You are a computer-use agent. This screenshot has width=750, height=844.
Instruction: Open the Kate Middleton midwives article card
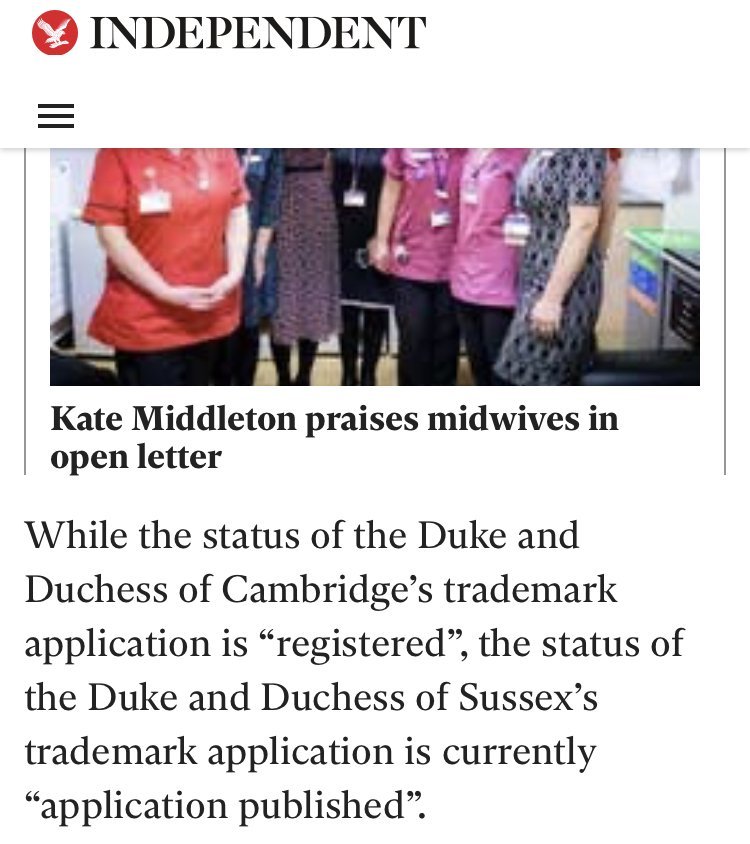[x=334, y=437]
